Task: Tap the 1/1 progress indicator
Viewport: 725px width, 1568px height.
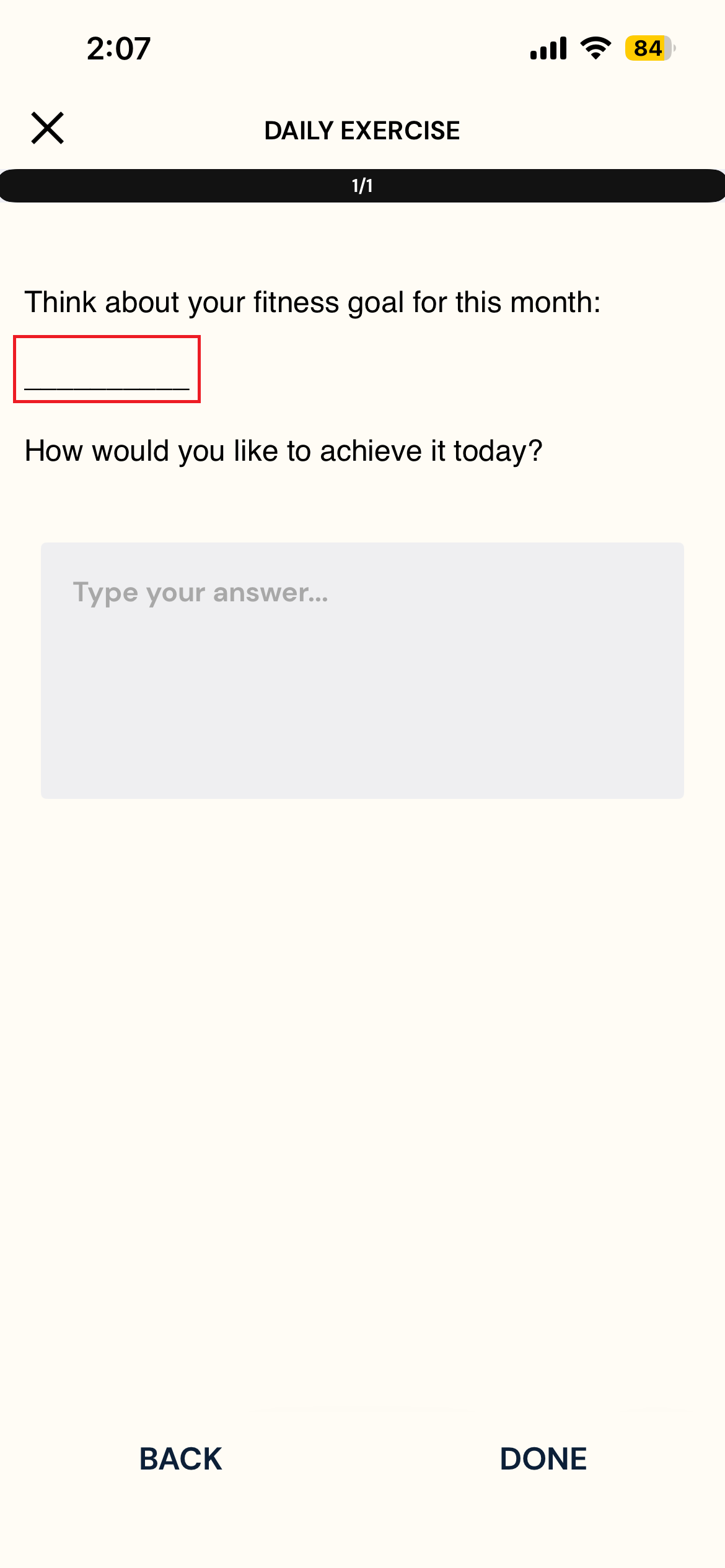Action: 362,184
